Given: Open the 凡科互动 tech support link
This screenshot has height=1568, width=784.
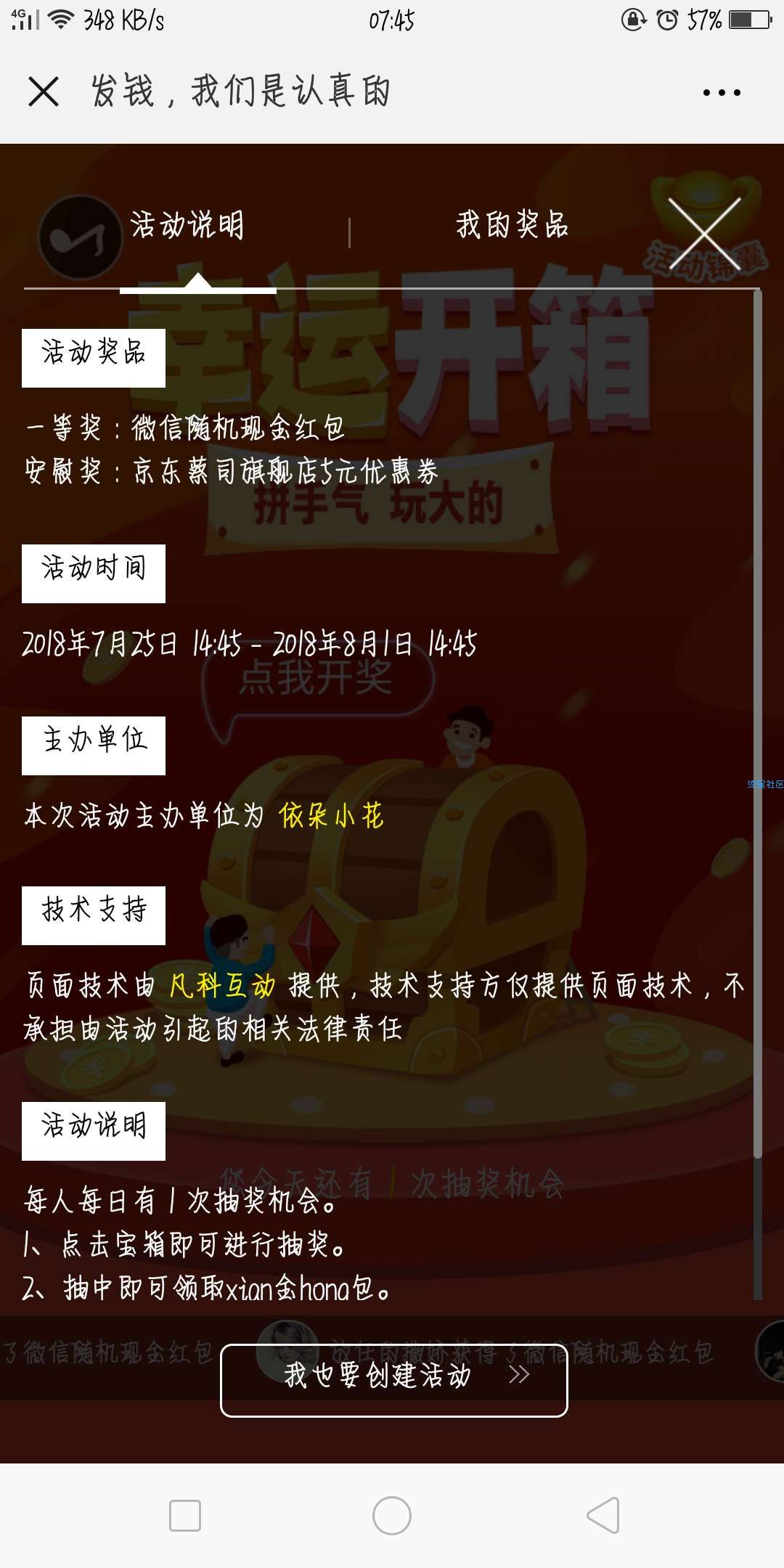Looking at the screenshot, I should tap(222, 986).
